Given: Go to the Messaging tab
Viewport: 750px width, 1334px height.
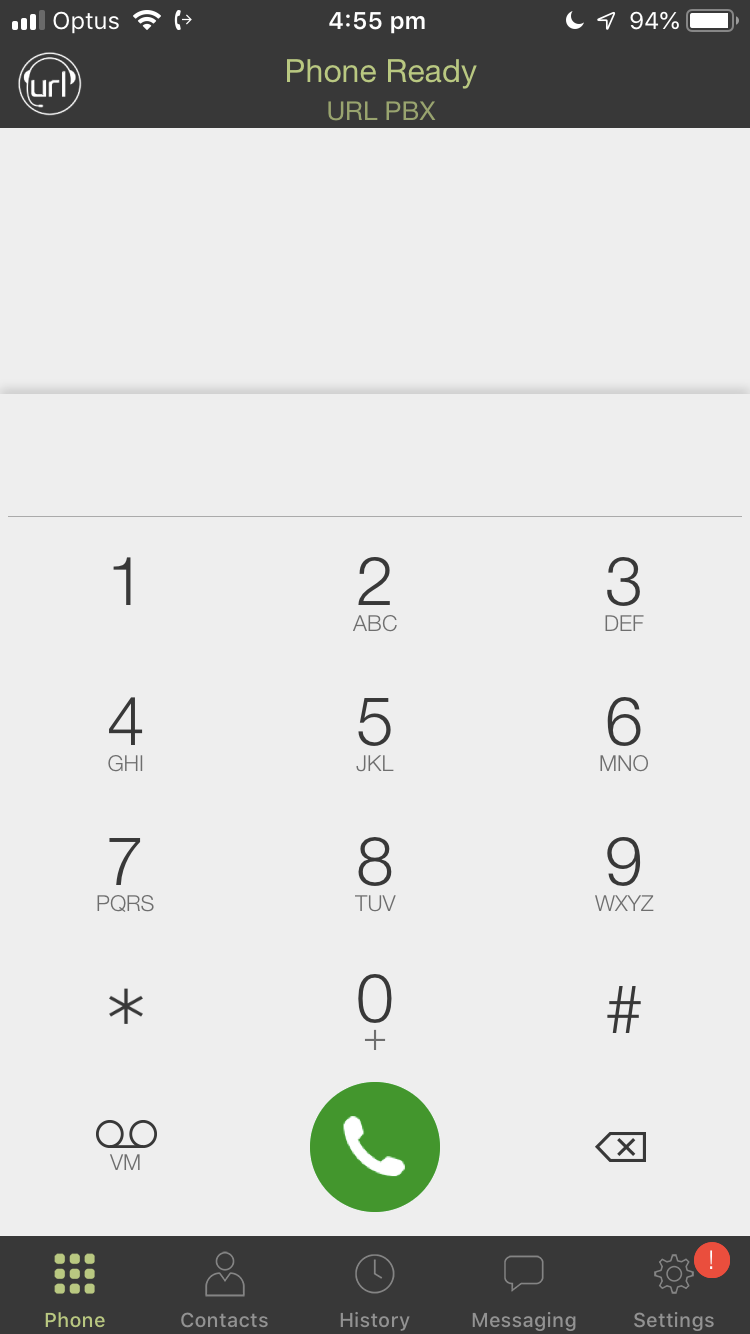Looking at the screenshot, I should pyautogui.click(x=524, y=1290).
